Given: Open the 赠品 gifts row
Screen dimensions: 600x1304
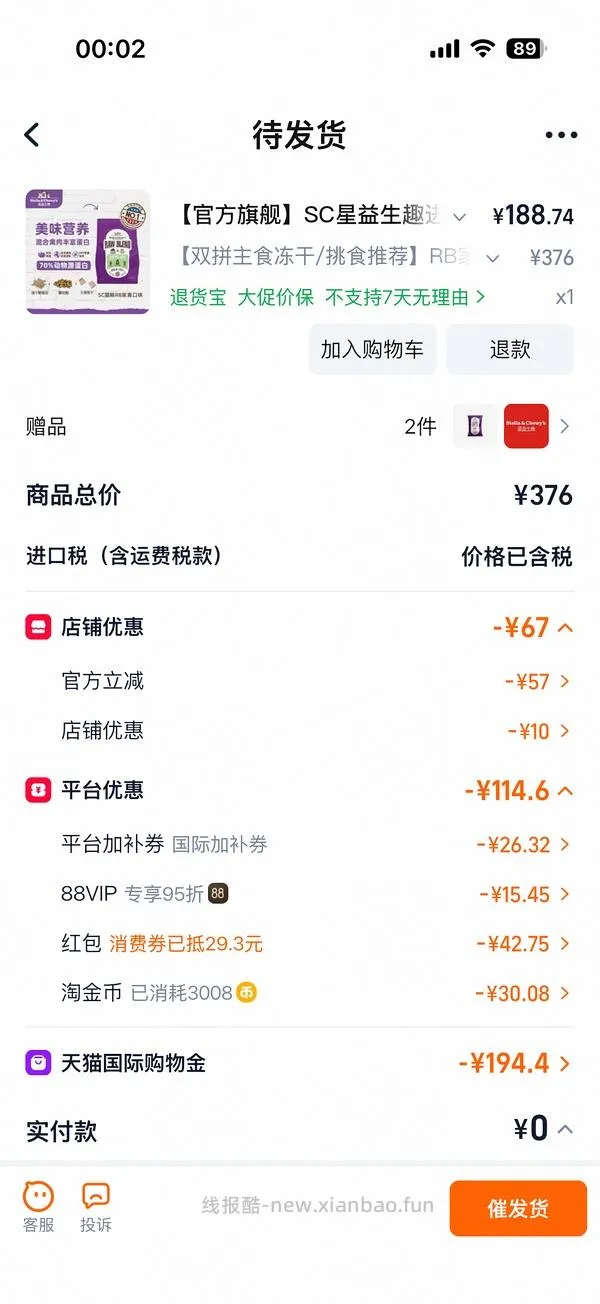Looking at the screenshot, I should tap(299, 427).
